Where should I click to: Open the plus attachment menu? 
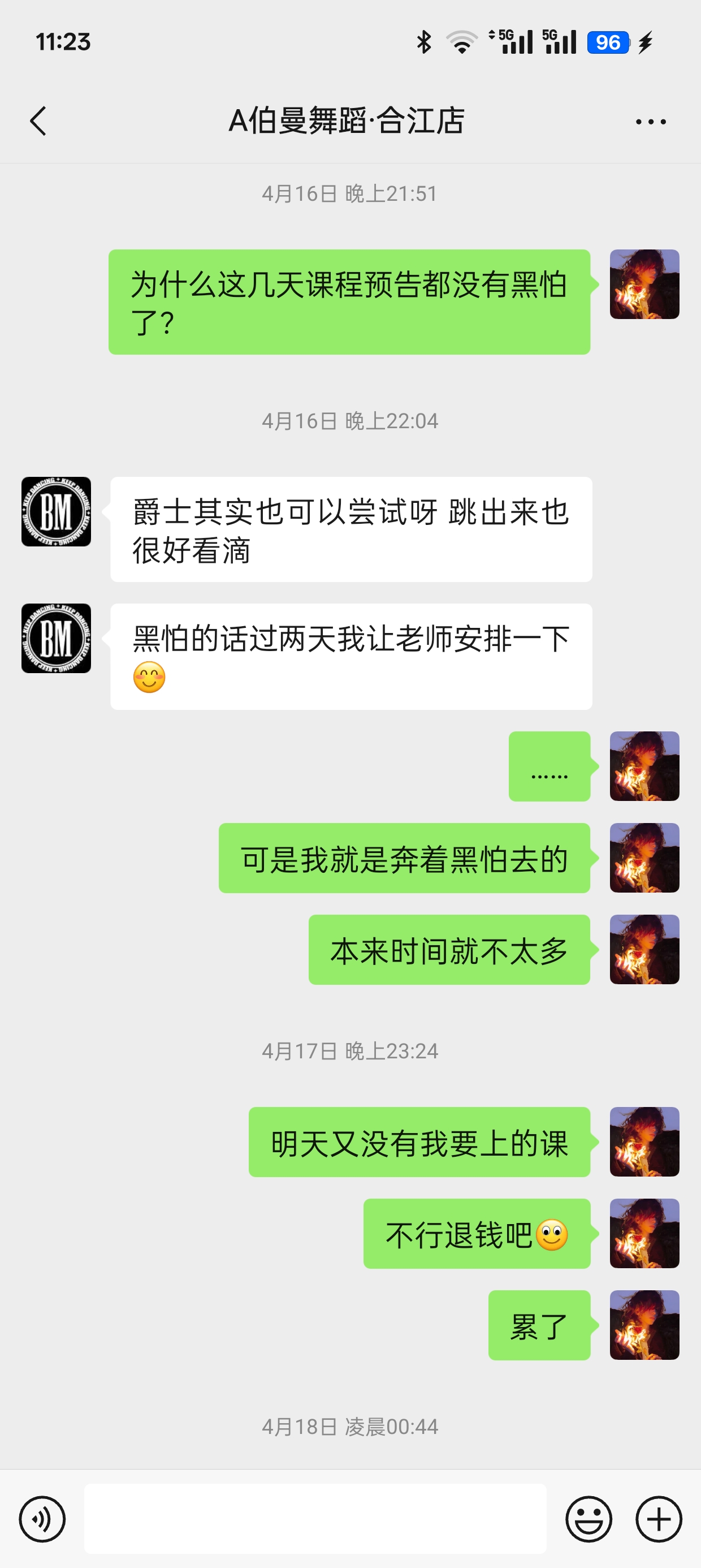pyautogui.click(x=659, y=1519)
